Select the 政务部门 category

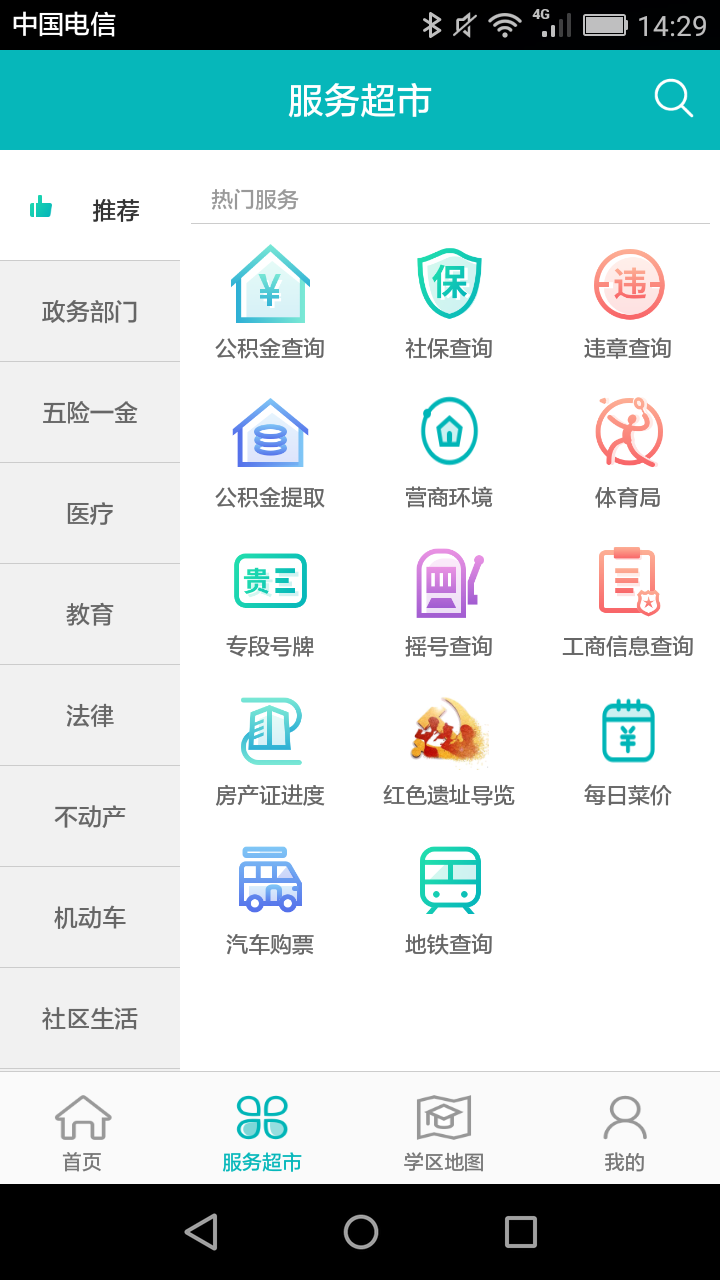[x=90, y=312]
